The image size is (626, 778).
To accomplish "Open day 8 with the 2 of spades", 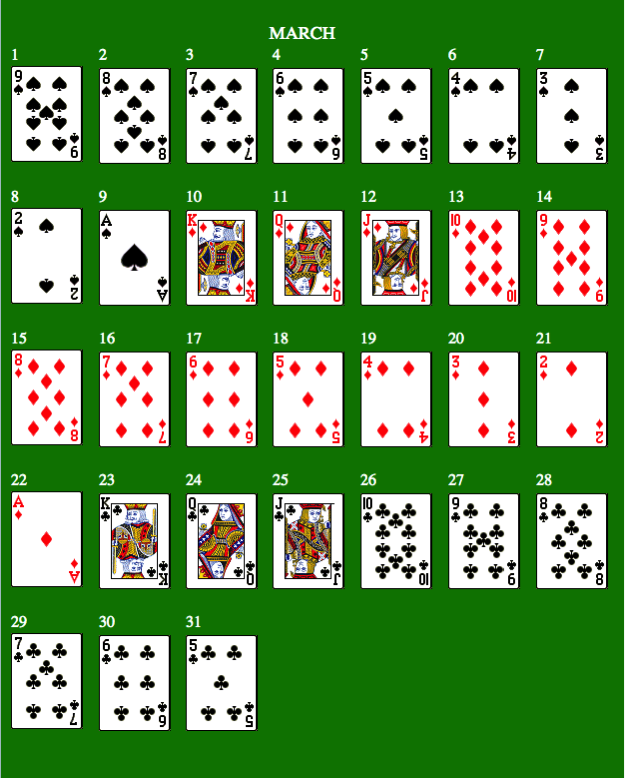I will tap(46, 257).
